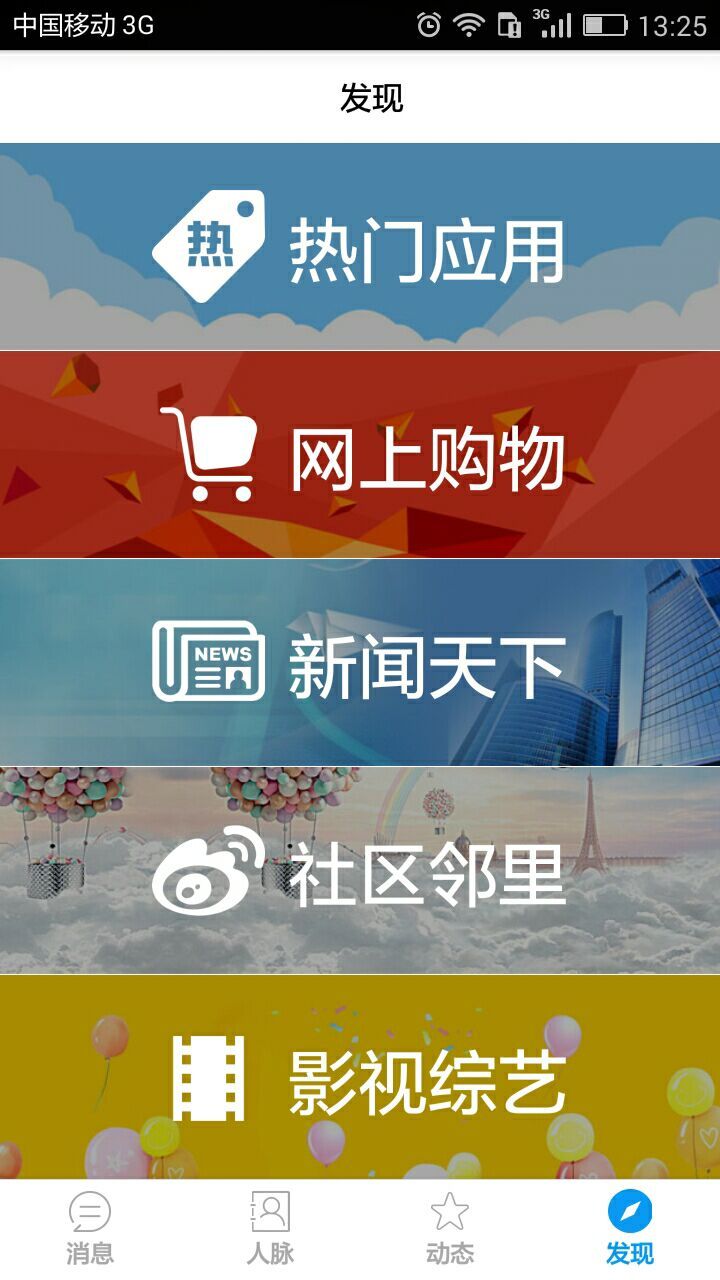The image size is (720, 1280).
Task: Open the 社区邻里 community banner
Action: point(360,871)
